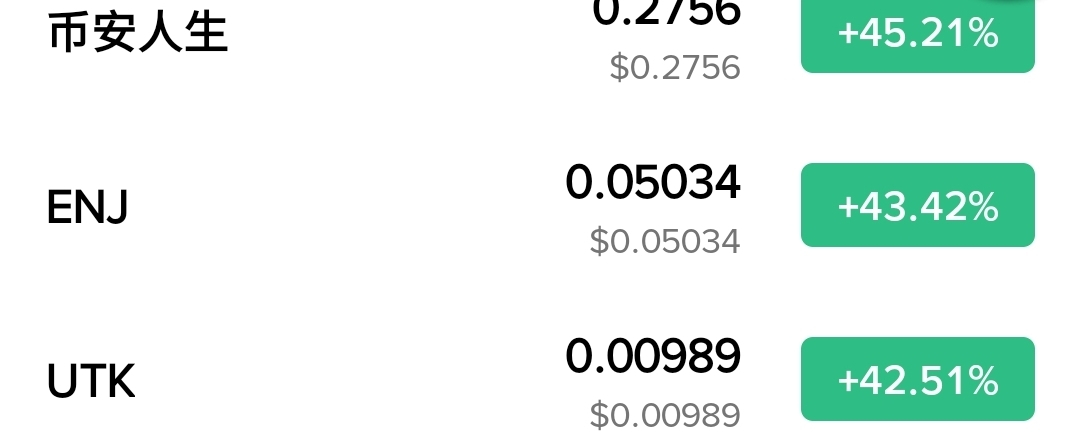1080x432 pixels.
Task: Open the ENJ market row
Action: [88, 208]
